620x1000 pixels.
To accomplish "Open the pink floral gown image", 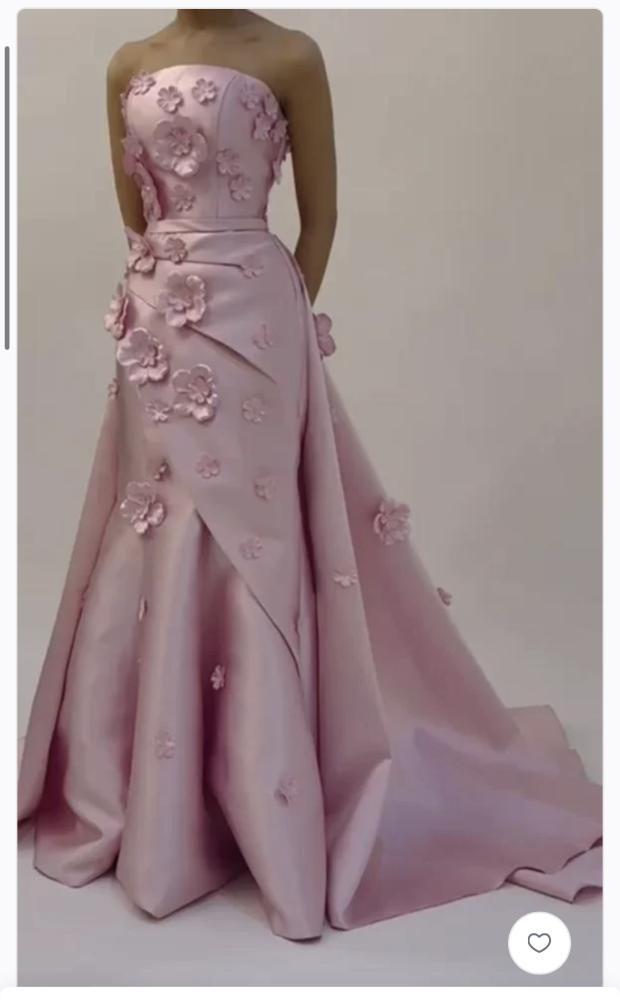I will pos(310,497).
